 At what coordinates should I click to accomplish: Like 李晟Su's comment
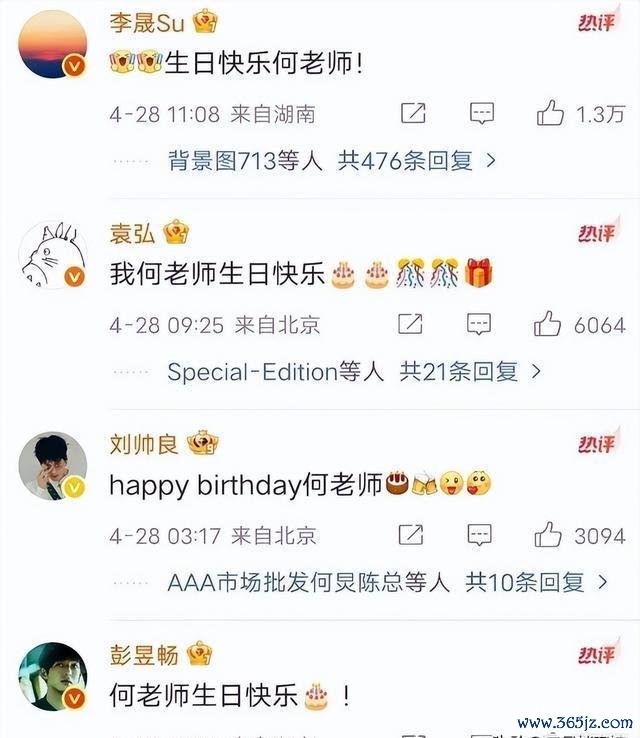[x=550, y=113]
